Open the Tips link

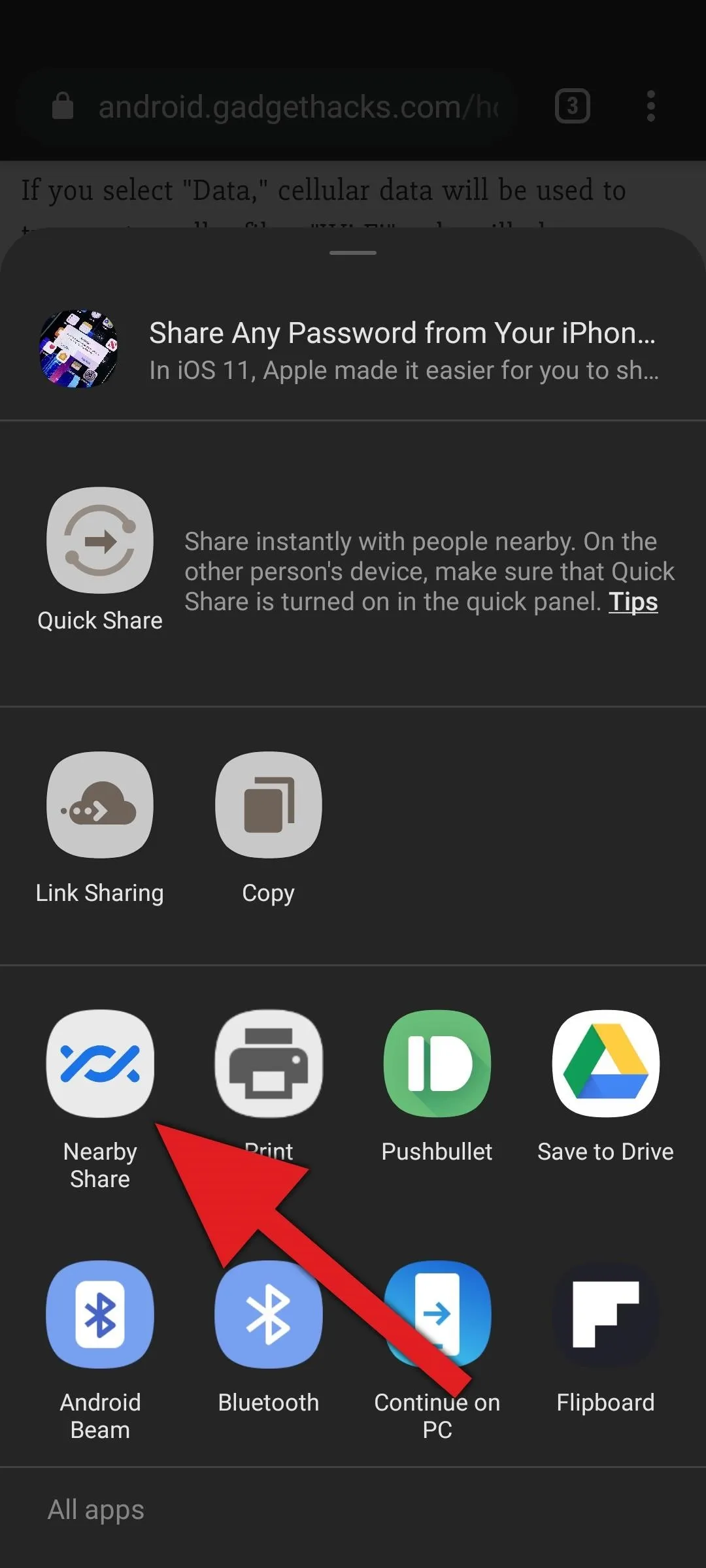click(x=633, y=602)
